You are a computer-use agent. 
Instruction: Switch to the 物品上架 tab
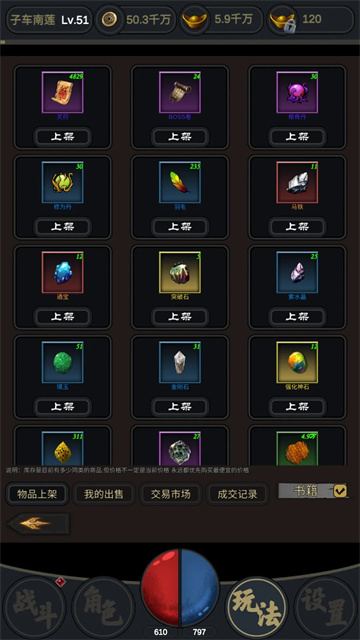[37, 494]
